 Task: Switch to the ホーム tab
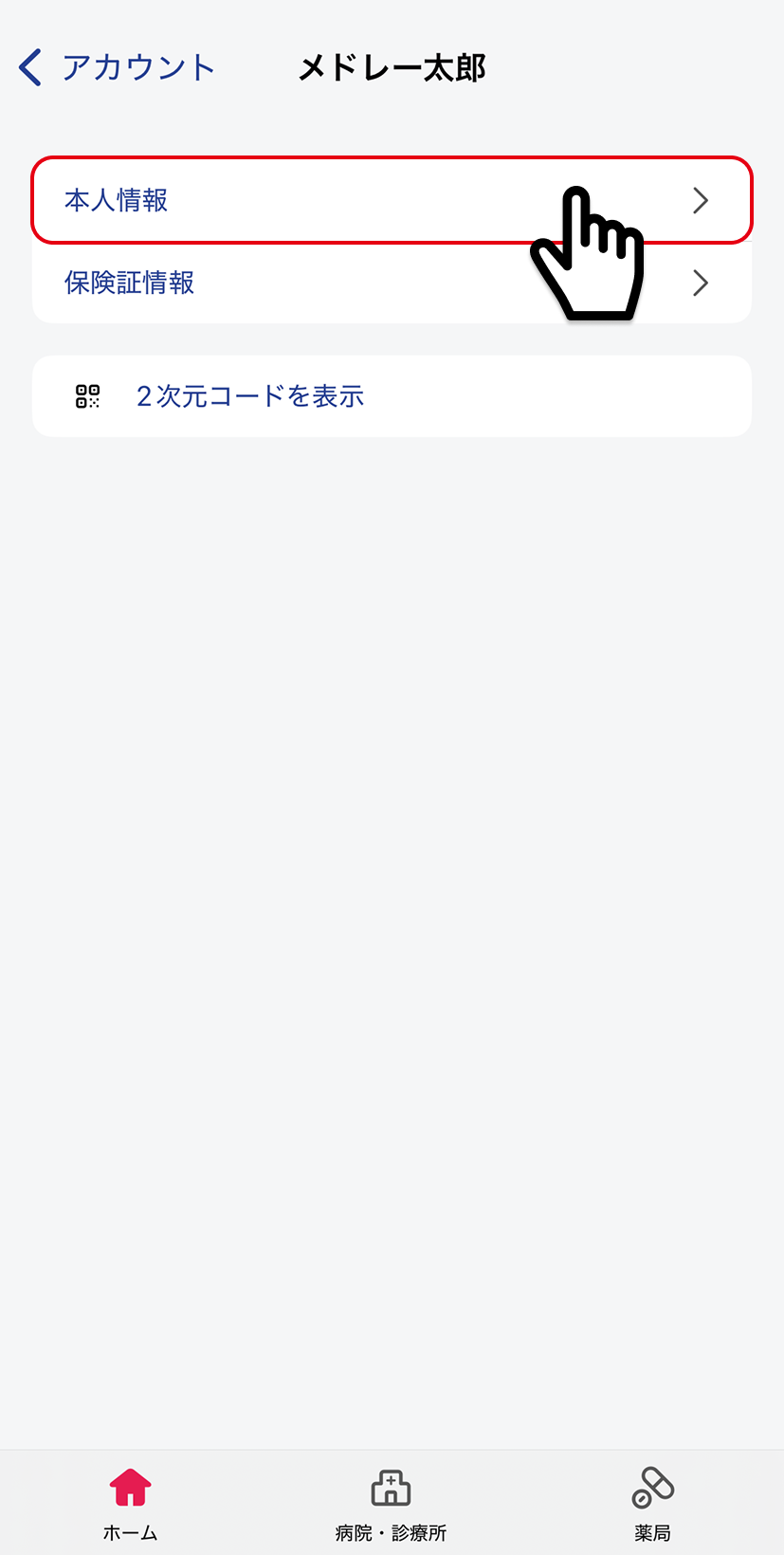pyautogui.click(x=131, y=1502)
